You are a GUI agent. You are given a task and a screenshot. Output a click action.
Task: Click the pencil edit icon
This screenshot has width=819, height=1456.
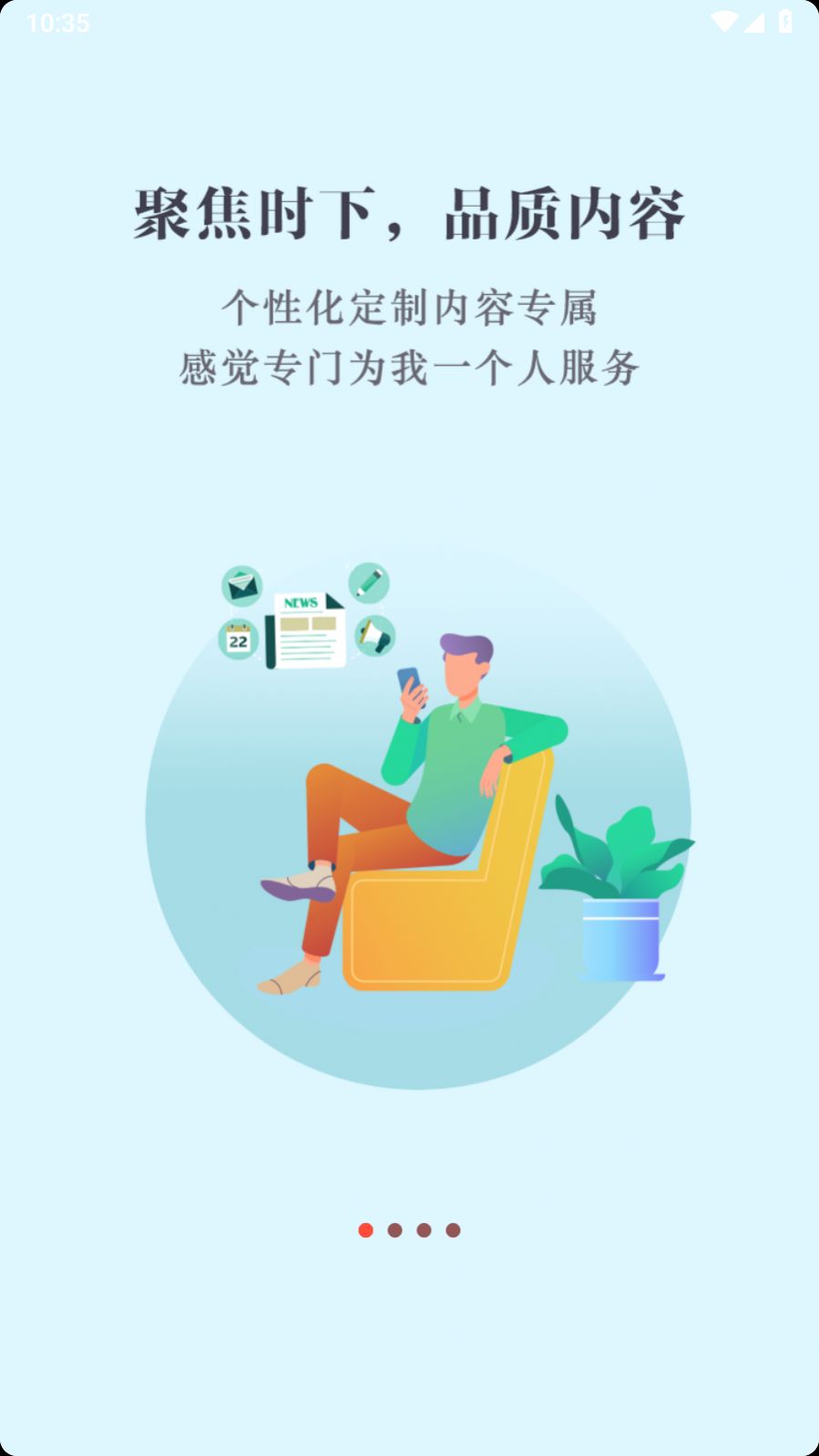367,581
